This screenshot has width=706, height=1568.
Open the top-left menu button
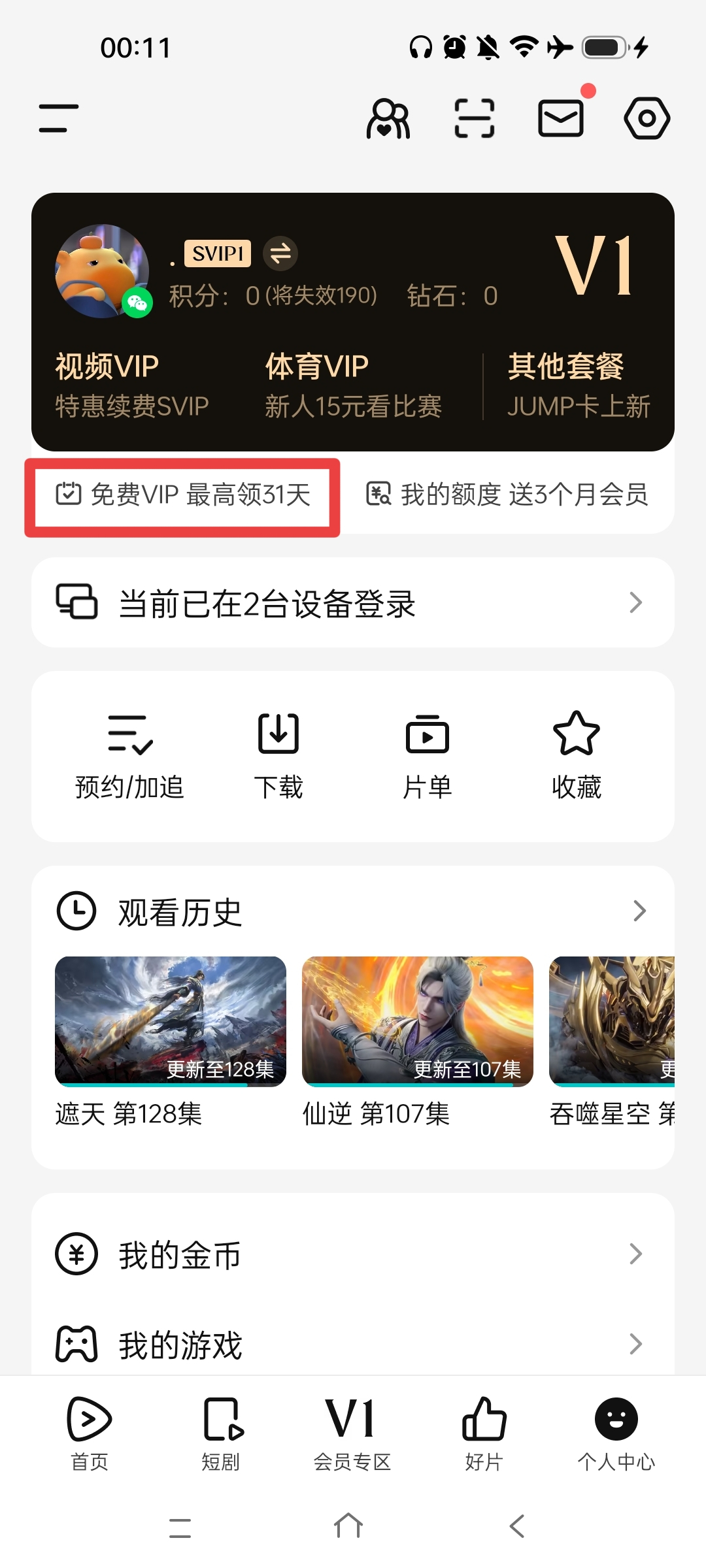tap(59, 118)
